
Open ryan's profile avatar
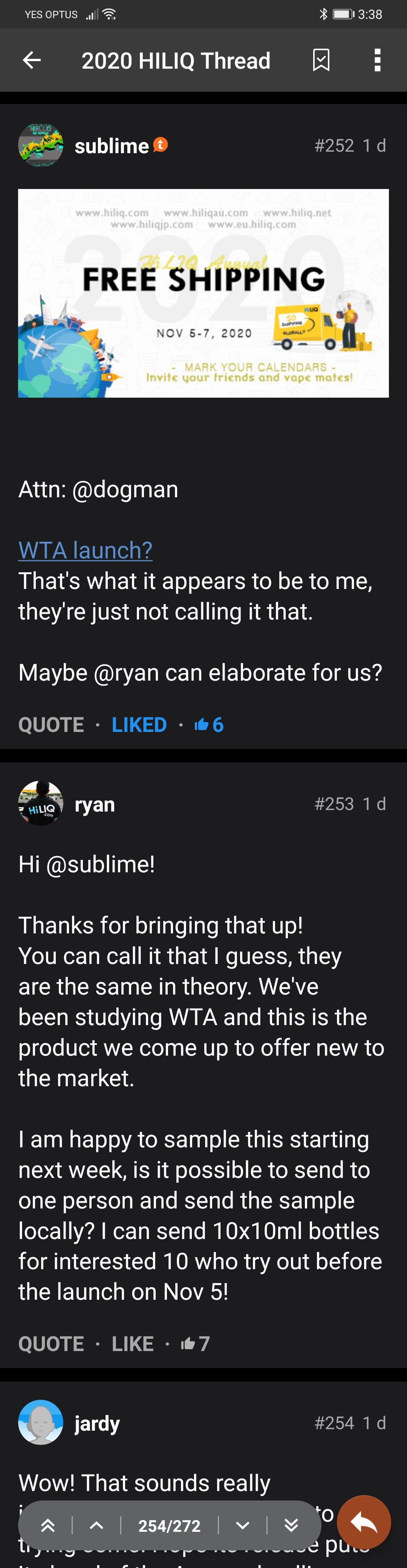(x=41, y=804)
